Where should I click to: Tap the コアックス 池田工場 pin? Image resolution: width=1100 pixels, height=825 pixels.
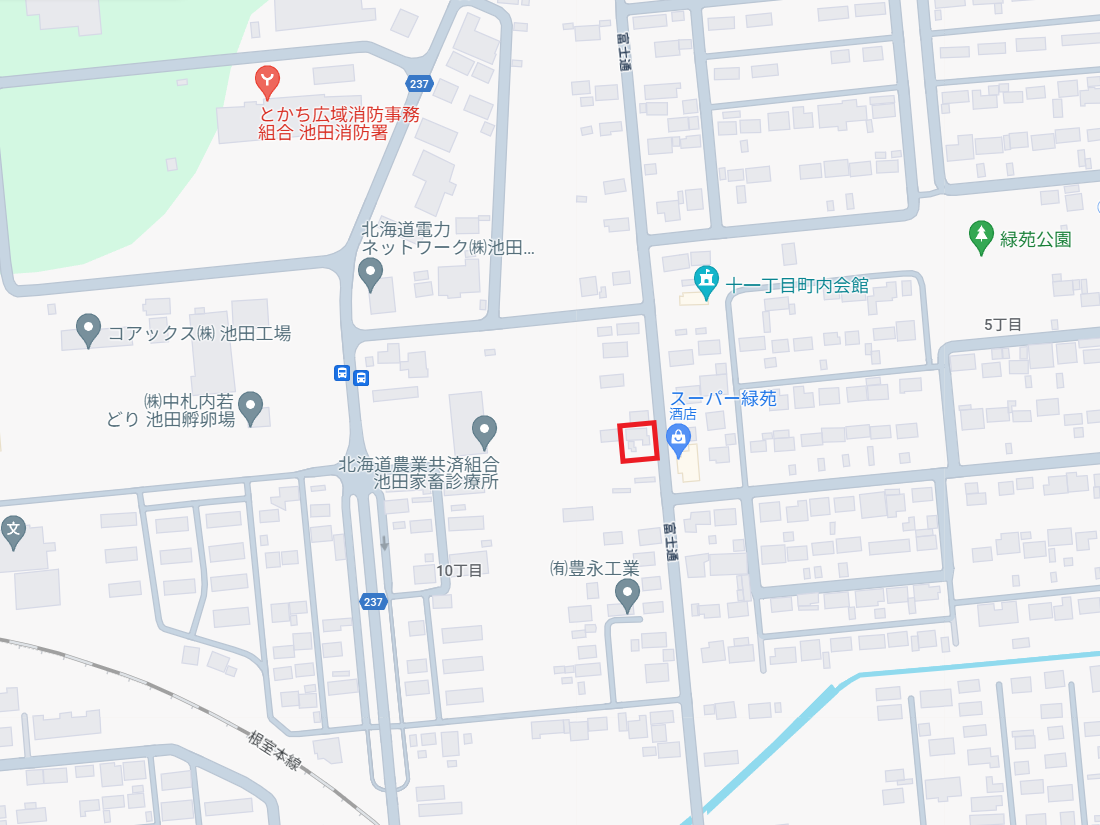(x=89, y=327)
